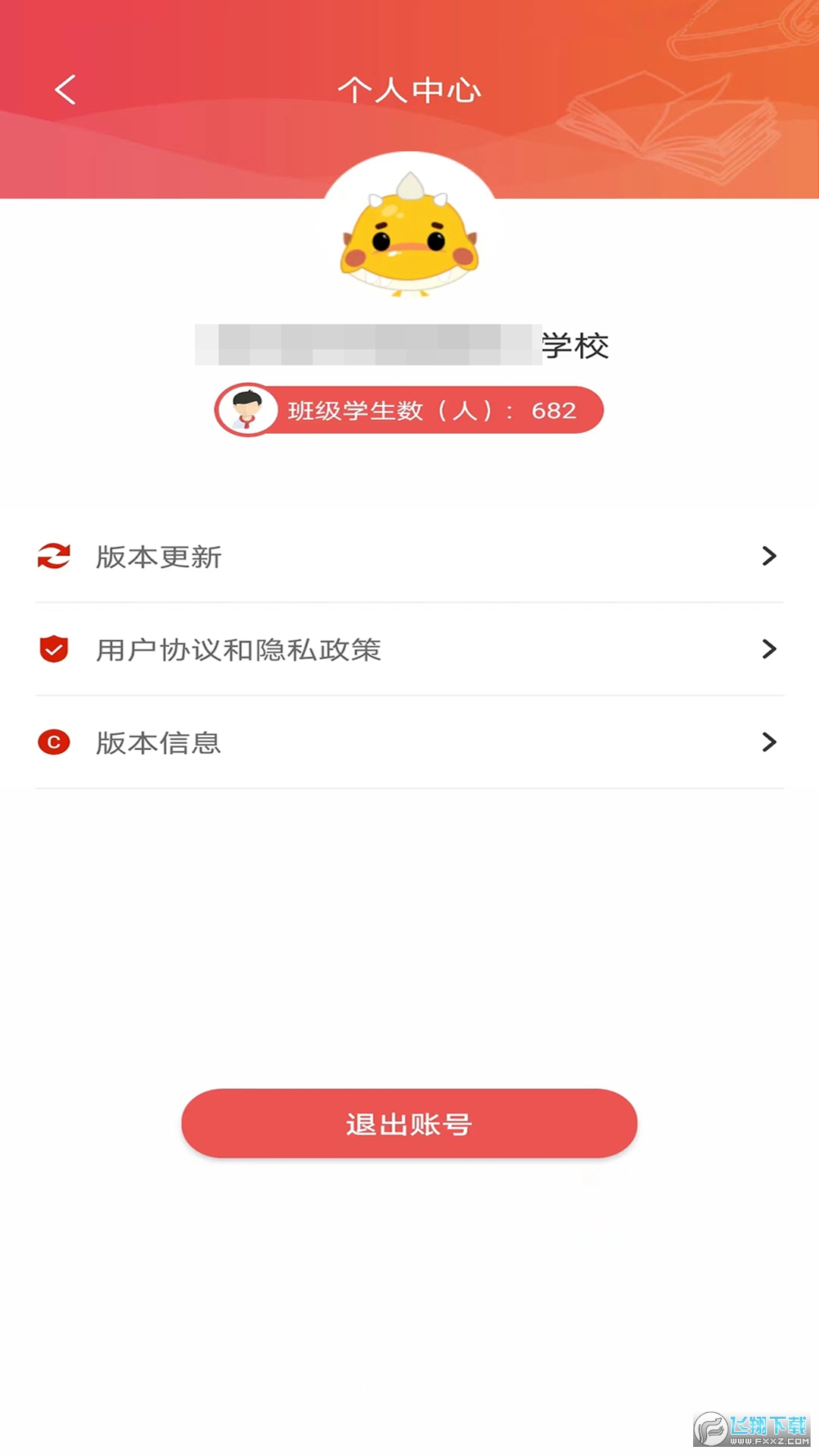Click the back arrow in the top bar

(65, 89)
